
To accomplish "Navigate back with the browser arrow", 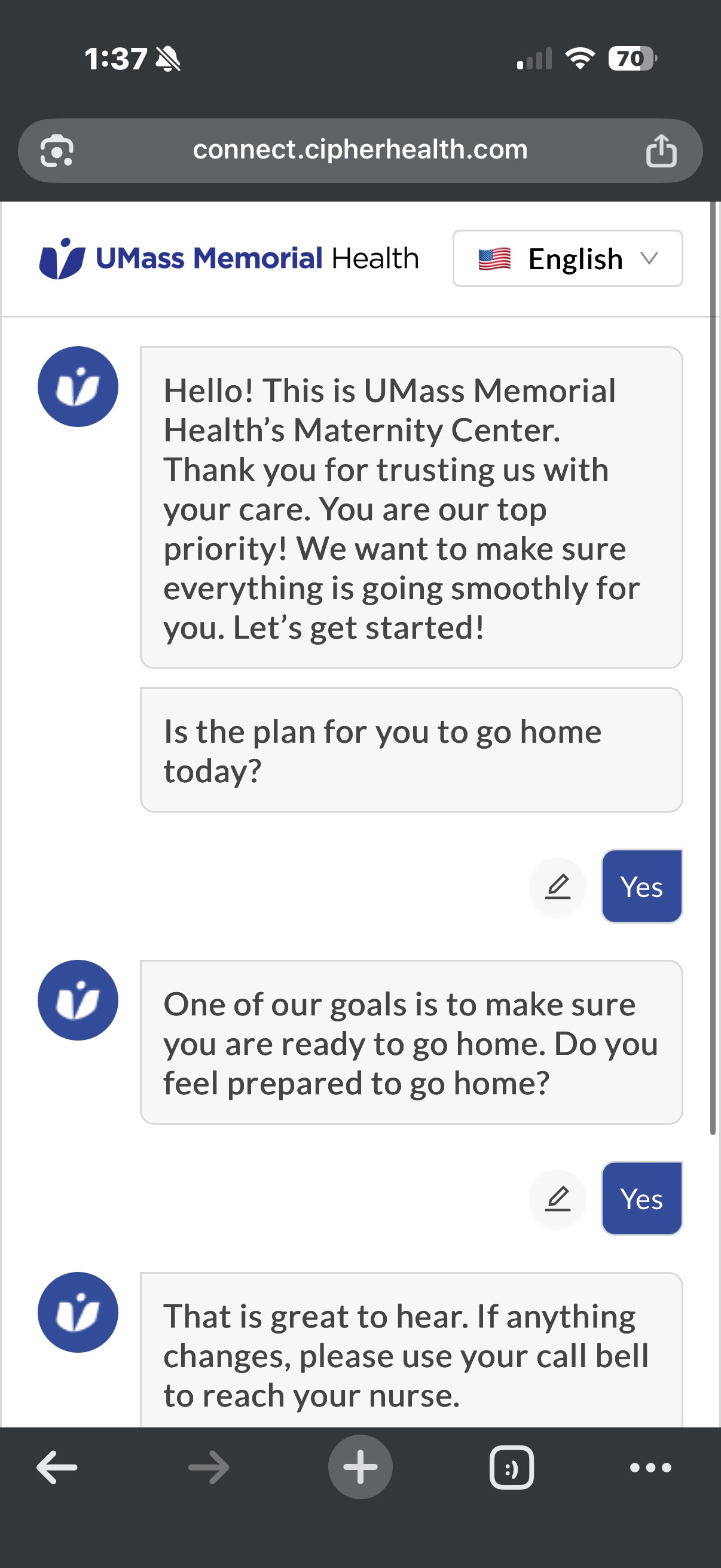I will point(57,1466).
